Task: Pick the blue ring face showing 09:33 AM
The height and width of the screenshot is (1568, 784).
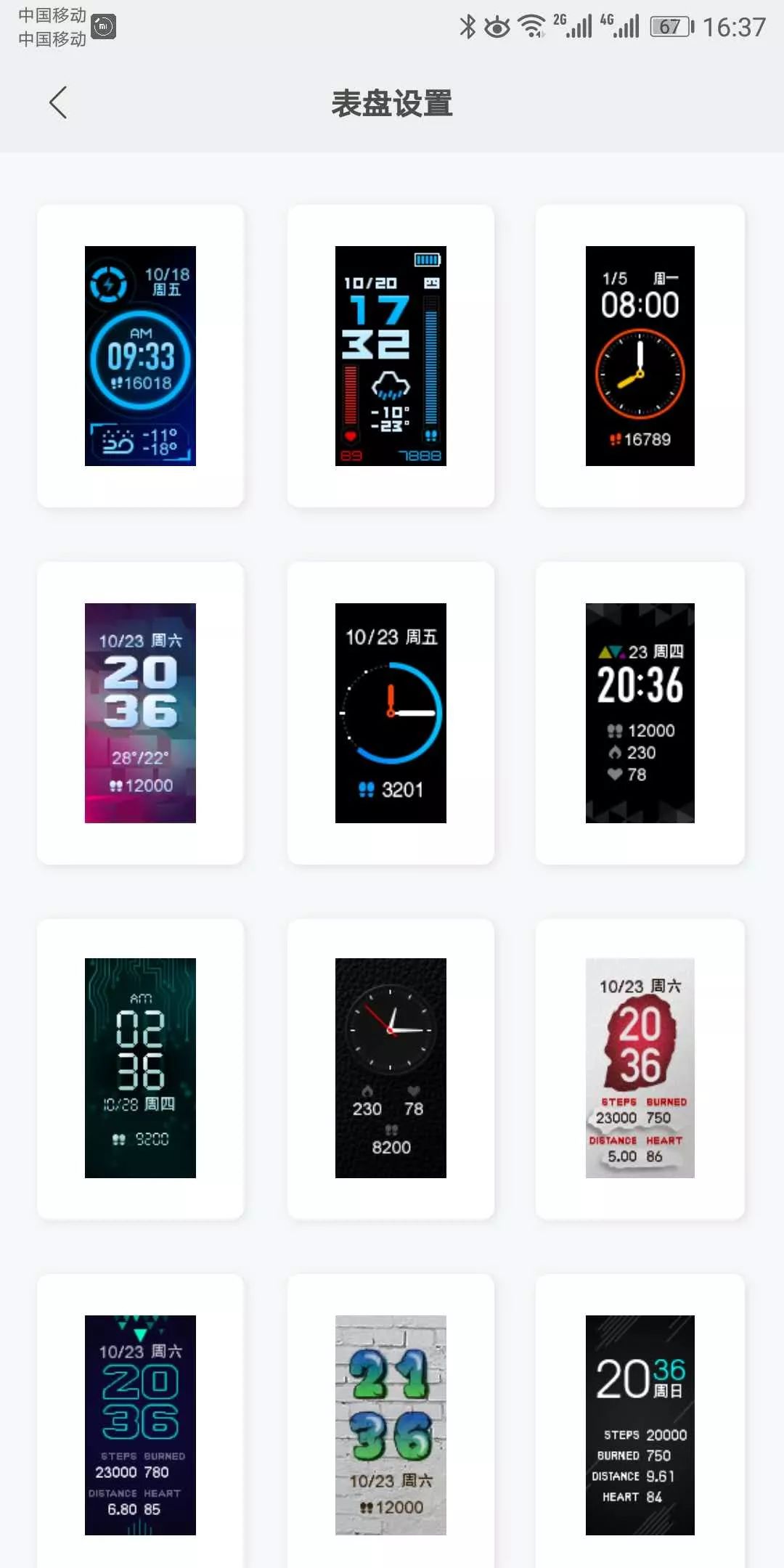Action: (x=140, y=356)
